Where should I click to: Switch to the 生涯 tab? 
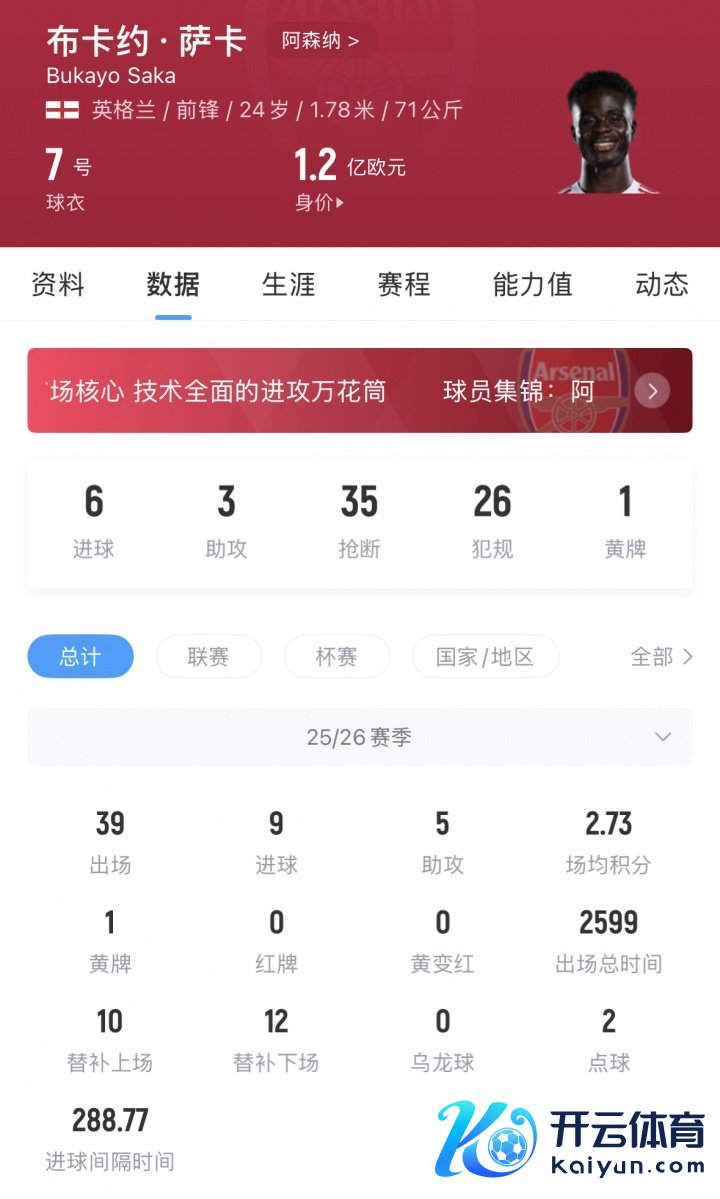288,284
